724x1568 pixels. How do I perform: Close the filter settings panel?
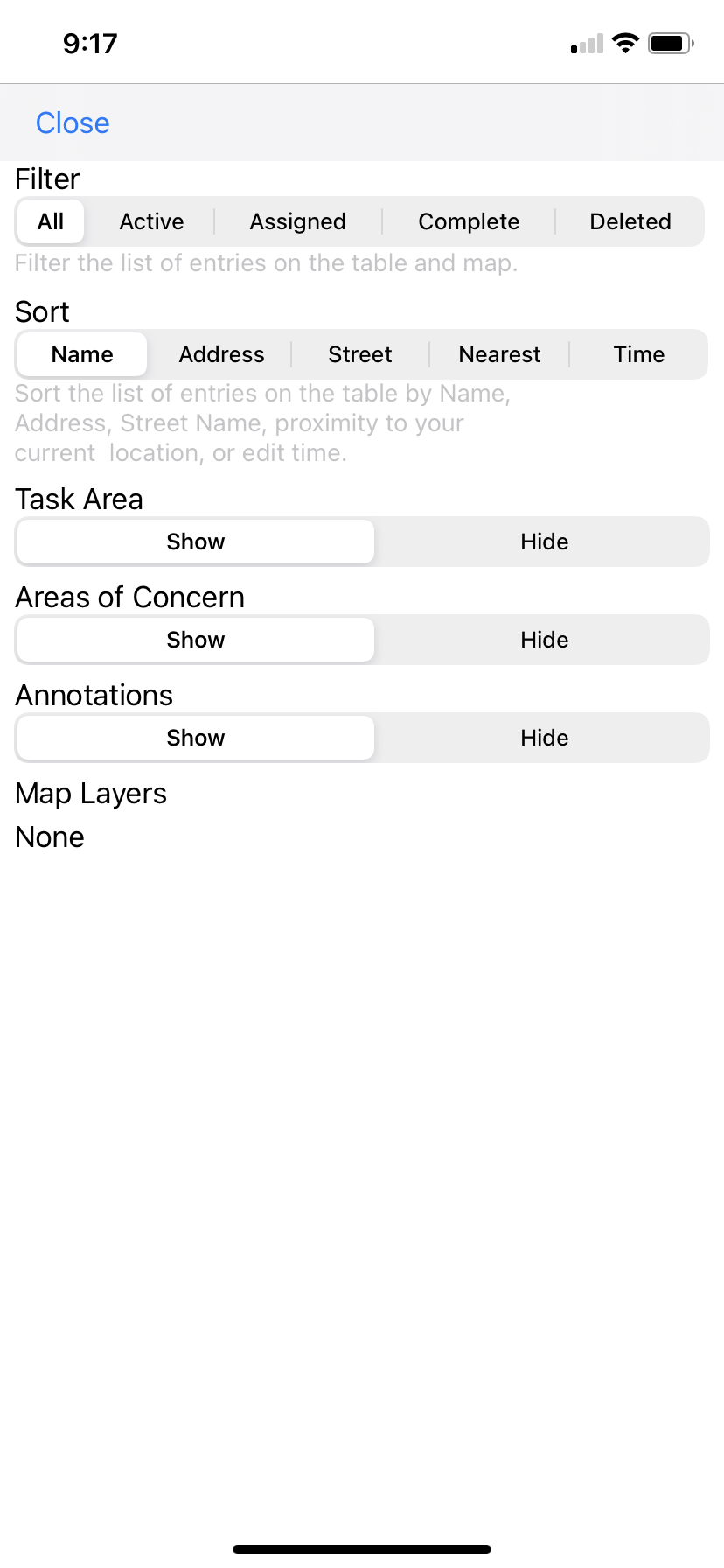click(73, 122)
